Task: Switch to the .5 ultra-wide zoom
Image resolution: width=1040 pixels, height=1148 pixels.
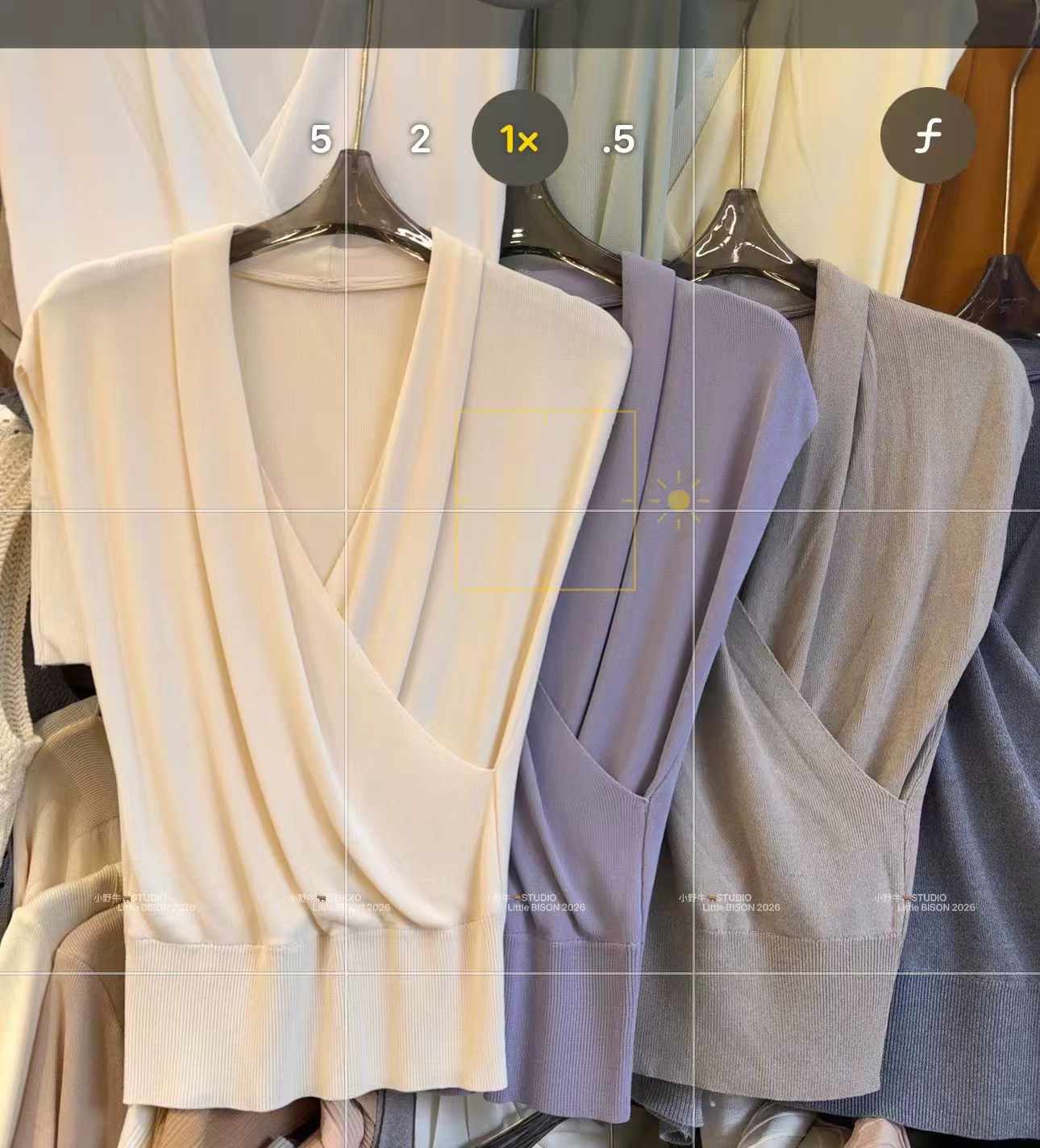Action: pyautogui.click(x=618, y=139)
